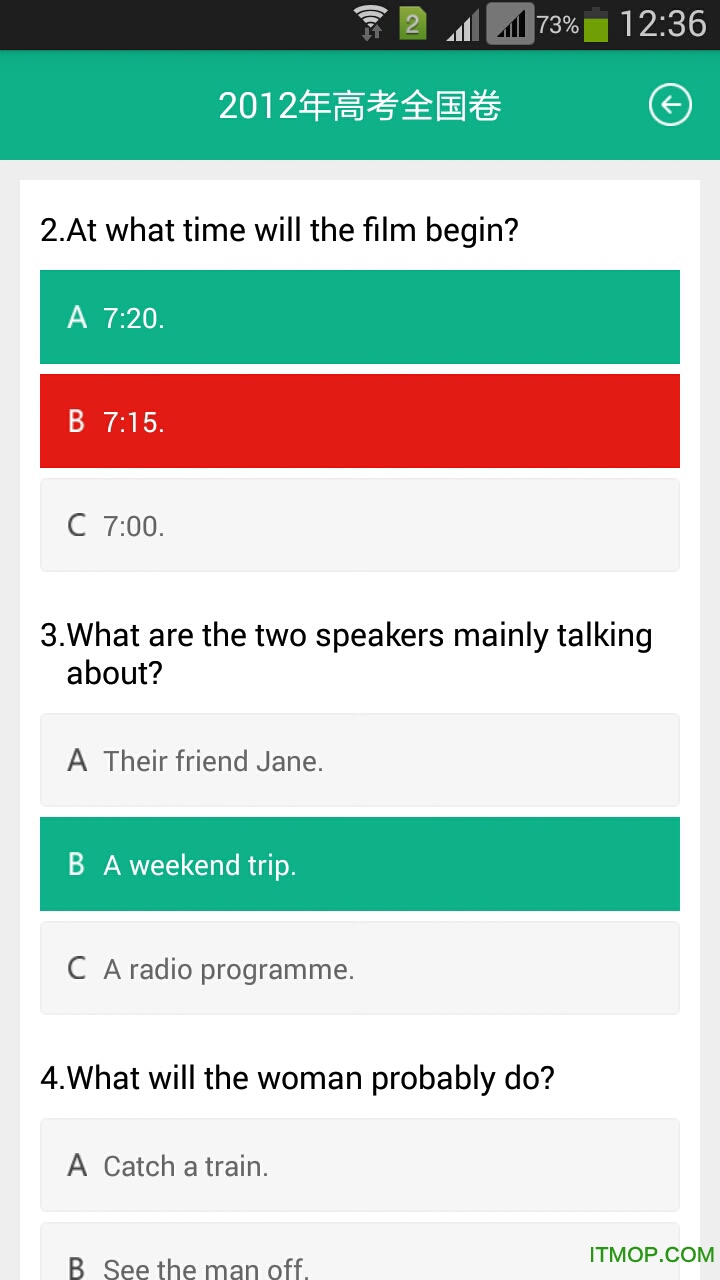
Task: Choose 'See the man off' answer
Action: (360, 1256)
